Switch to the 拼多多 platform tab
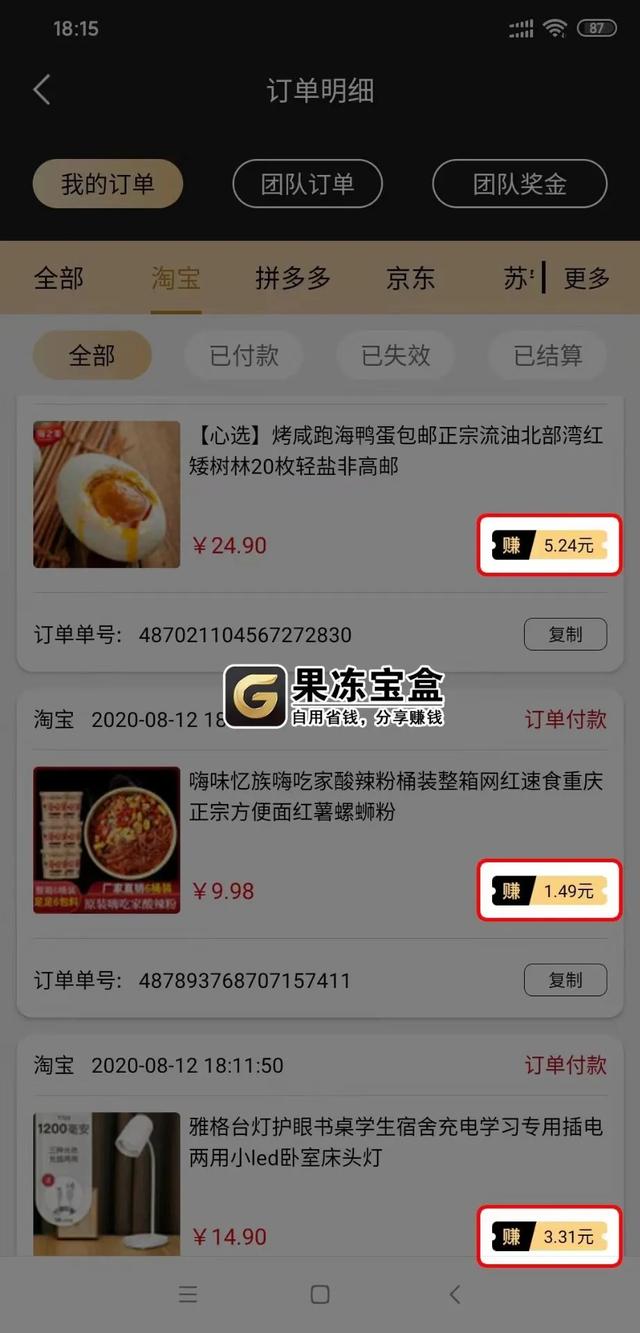The height and width of the screenshot is (1333, 640). (292, 278)
